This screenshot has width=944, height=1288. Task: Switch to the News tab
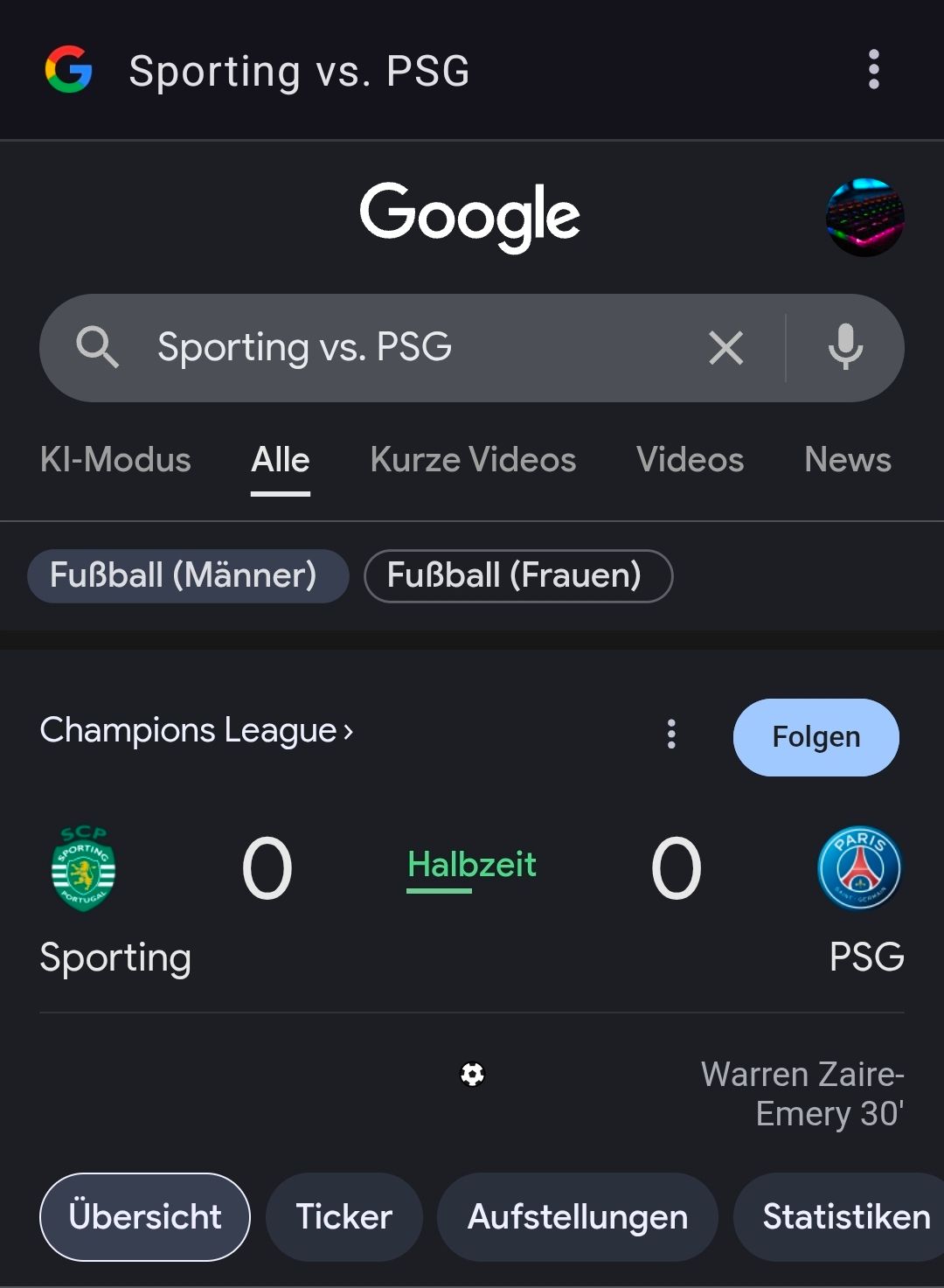(x=847, y=460)
